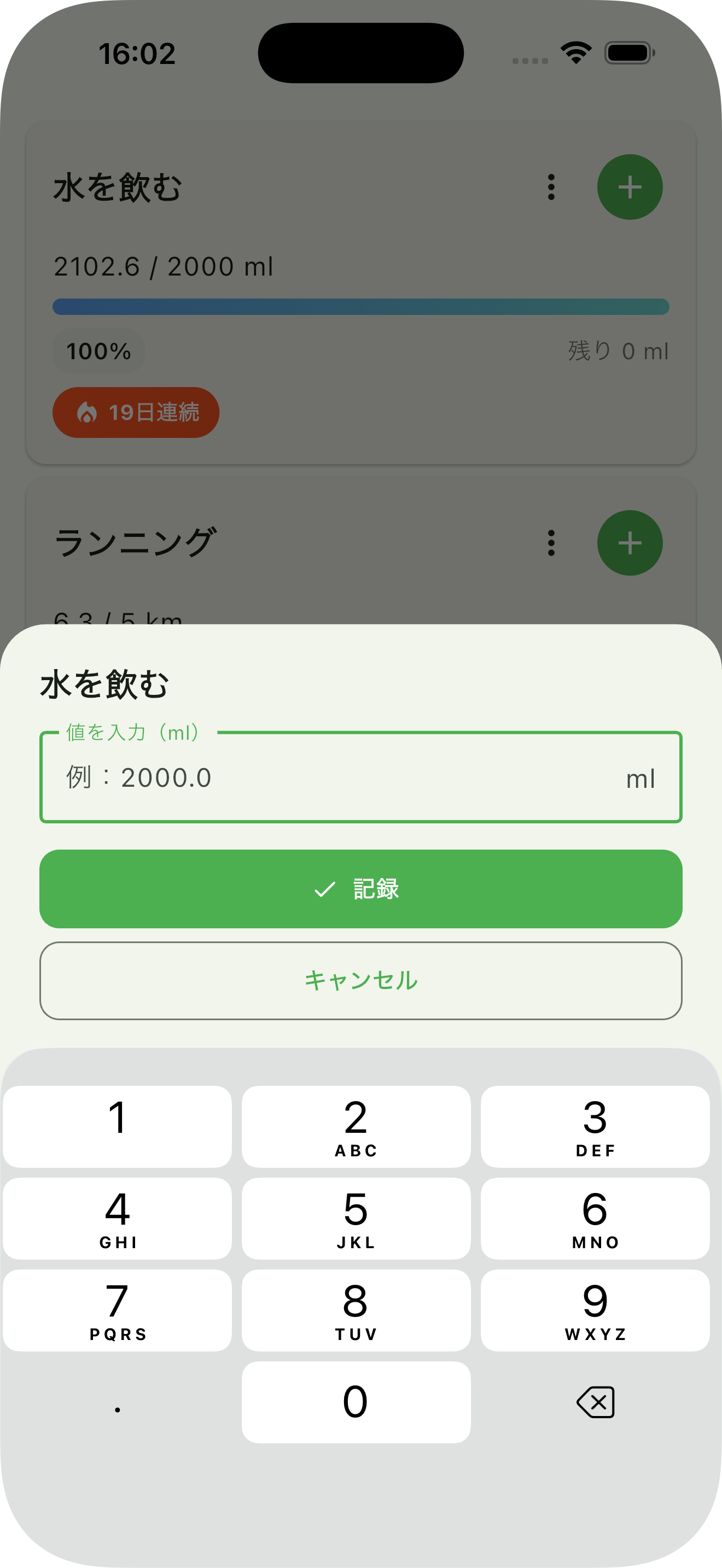Tap the 残り 0 ml label
Screen dimensions: 722x1568
click(616, 351)
